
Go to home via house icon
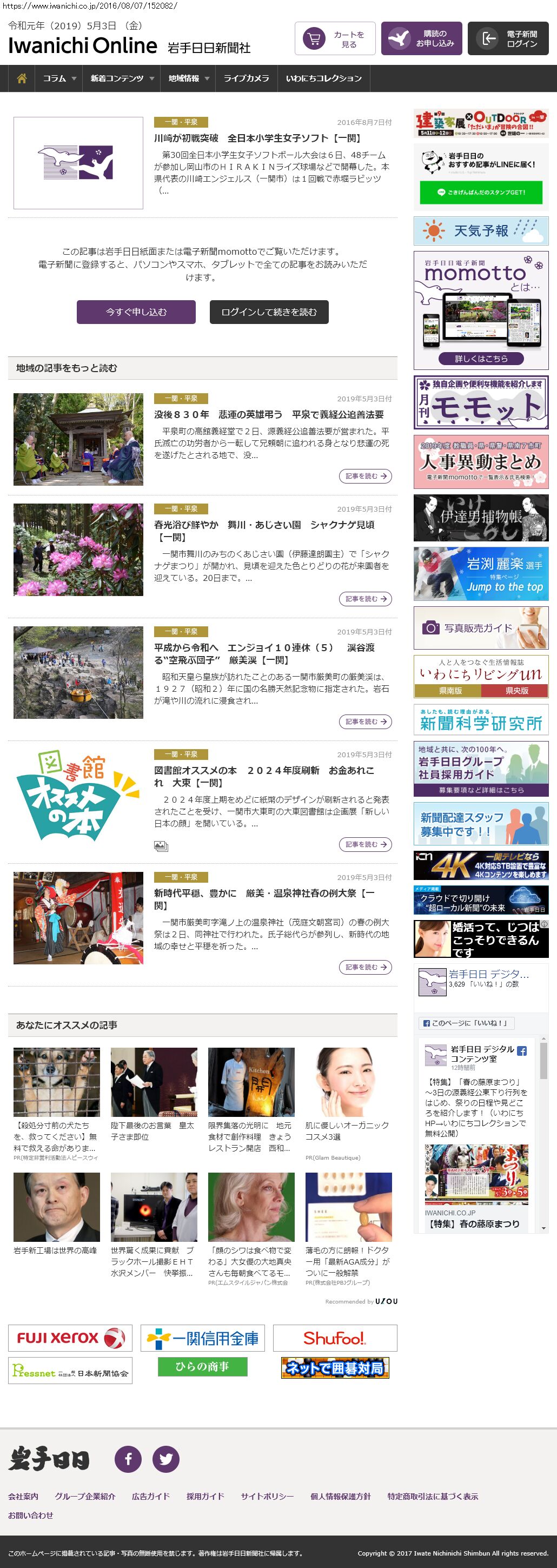tap(21, 78)
